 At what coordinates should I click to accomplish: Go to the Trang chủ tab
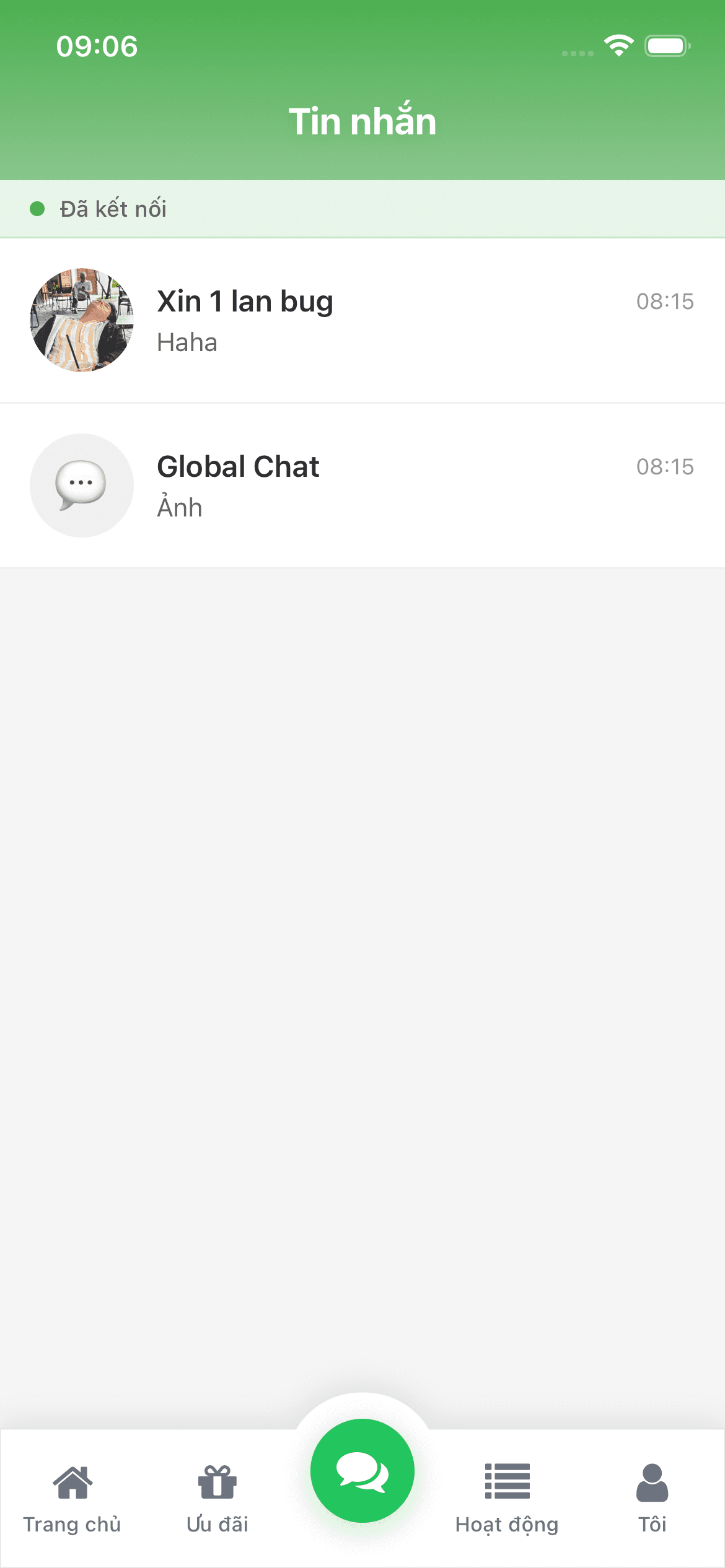click(72, 1497)
